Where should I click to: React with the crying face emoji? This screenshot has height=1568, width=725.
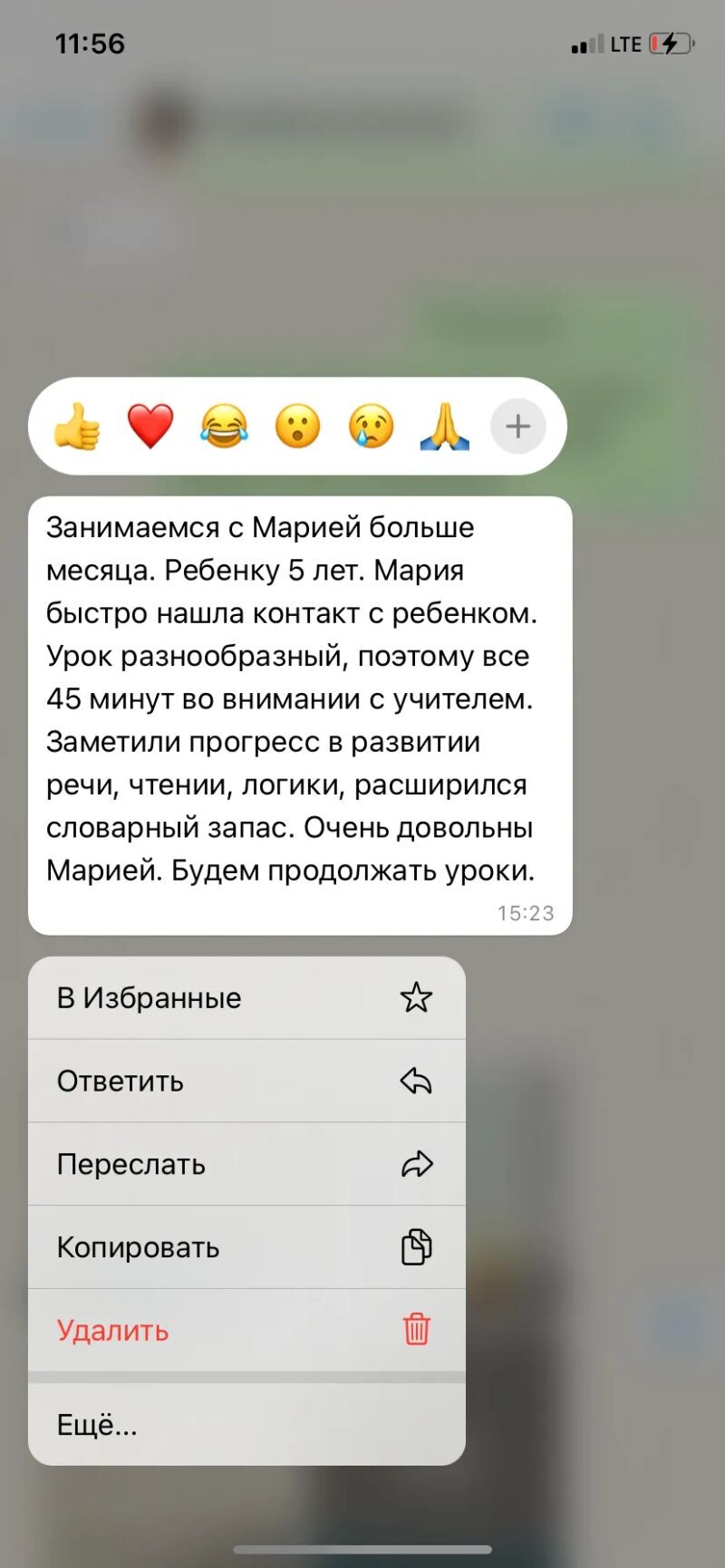tap(371, 426)
